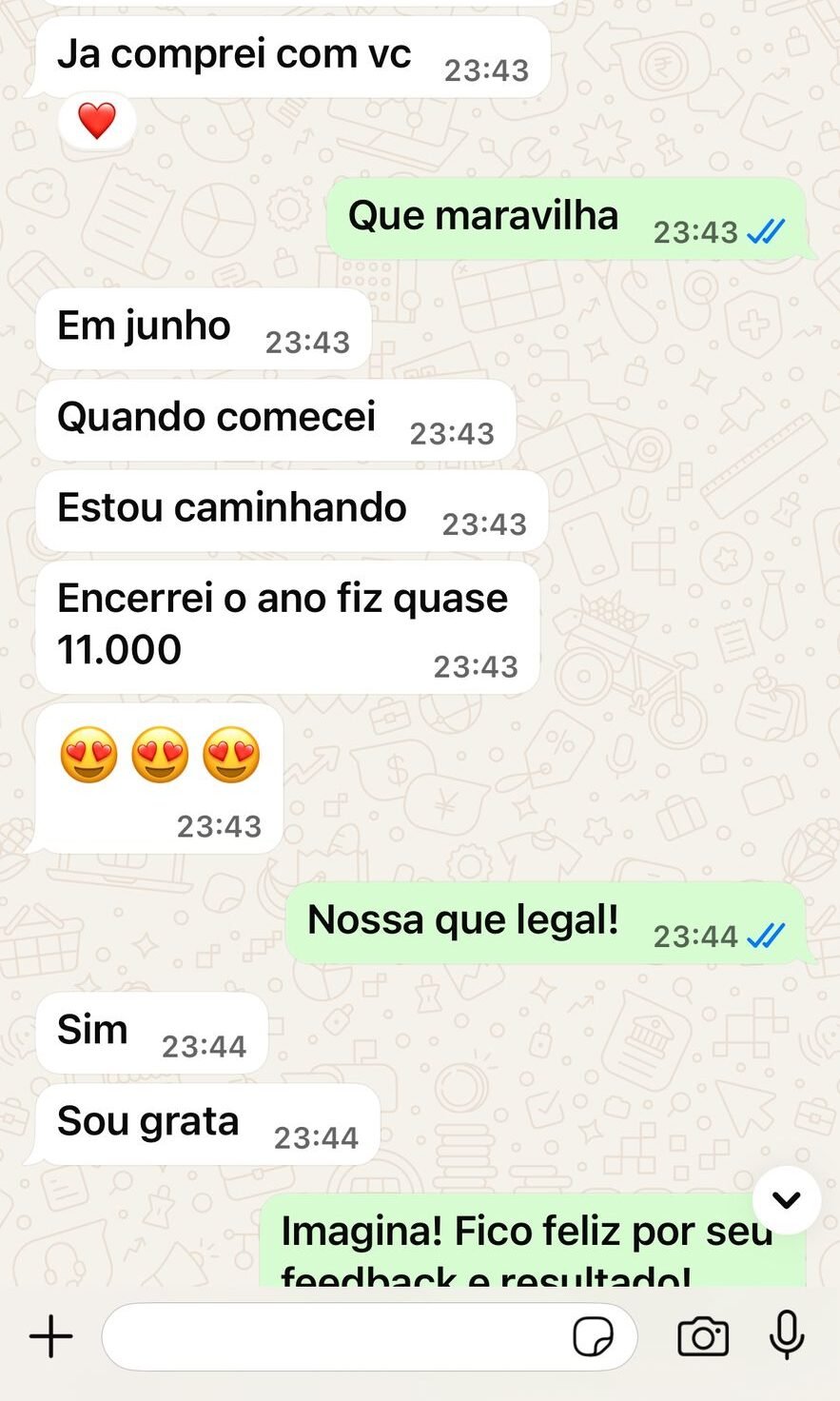
Task: Open the camera
Action: tap(703, 1337)
